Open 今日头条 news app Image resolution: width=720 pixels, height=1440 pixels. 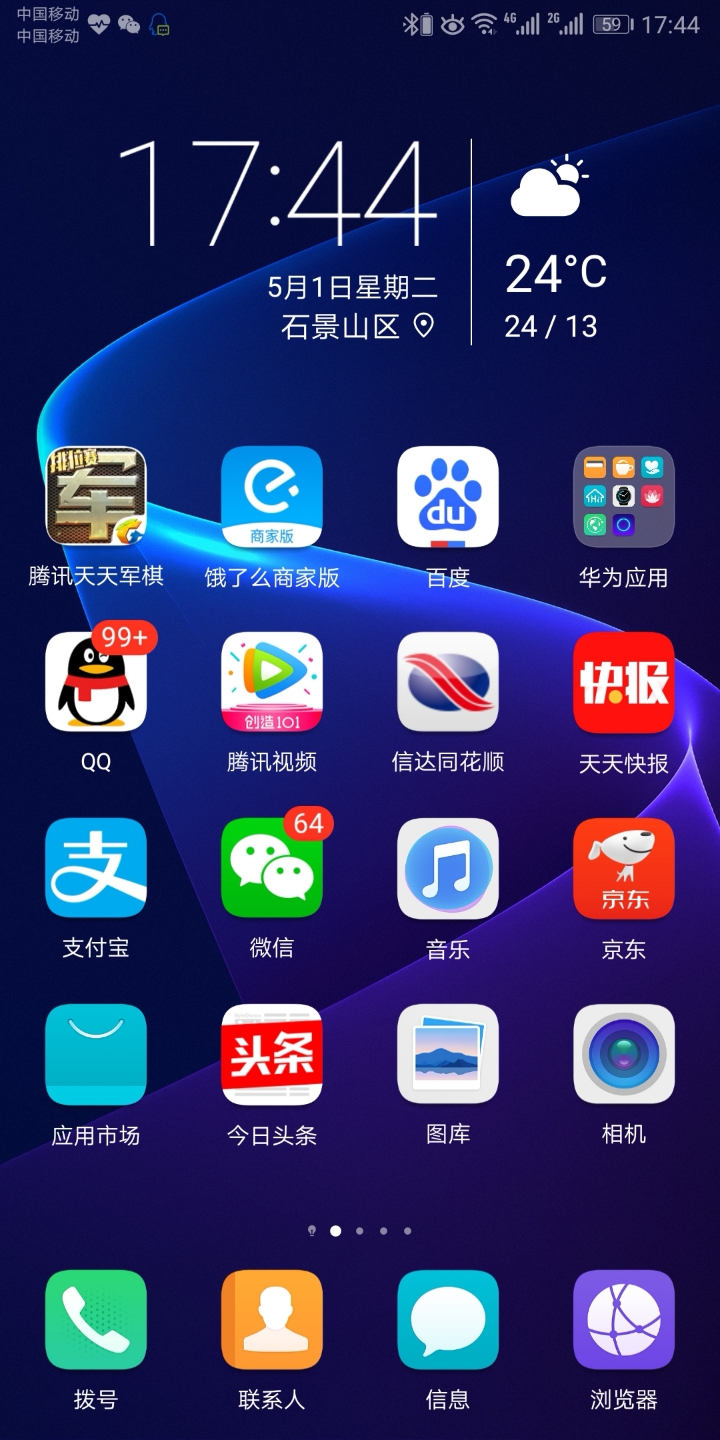[272, 1054]
